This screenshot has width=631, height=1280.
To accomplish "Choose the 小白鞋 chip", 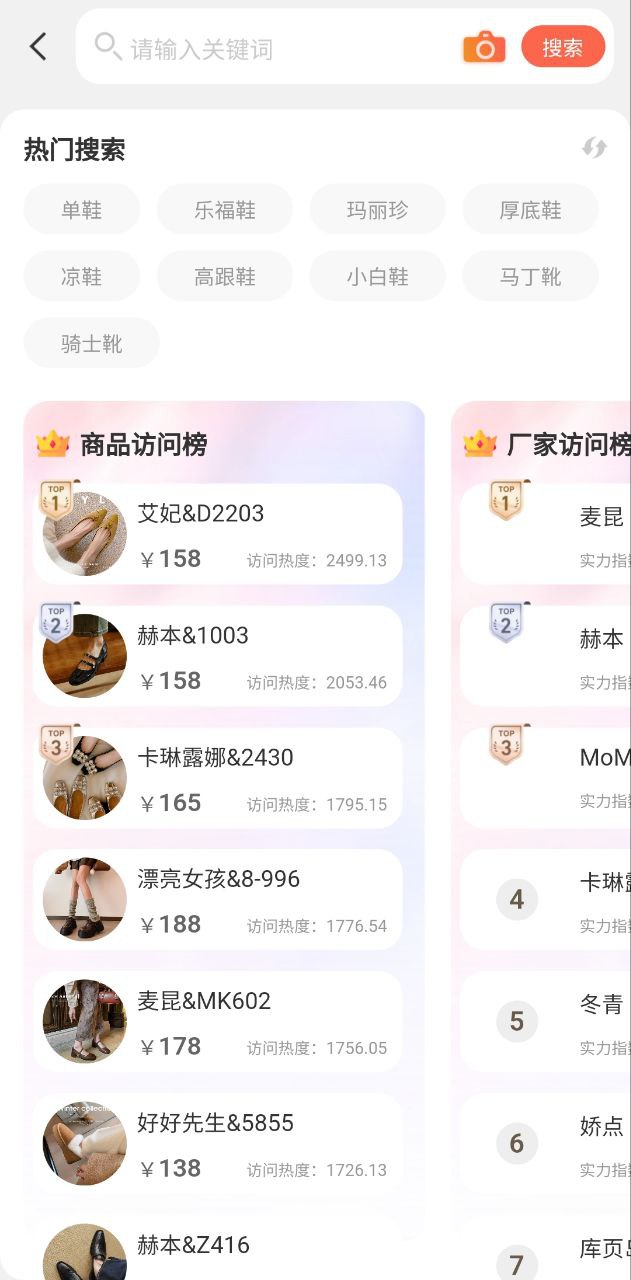I will click(x=377, y=277).
